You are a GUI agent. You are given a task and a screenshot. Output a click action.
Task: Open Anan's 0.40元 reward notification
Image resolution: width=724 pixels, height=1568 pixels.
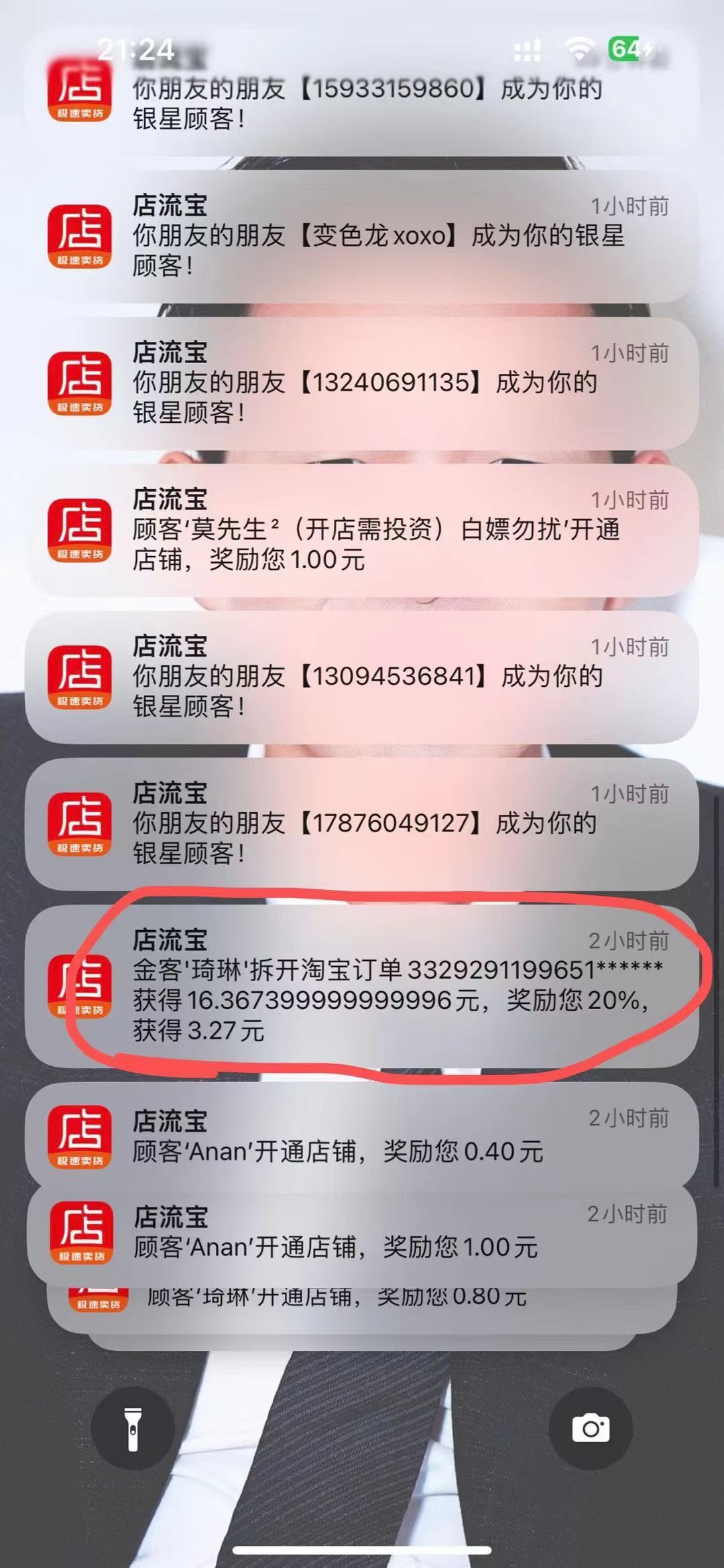pos(362,1135)
